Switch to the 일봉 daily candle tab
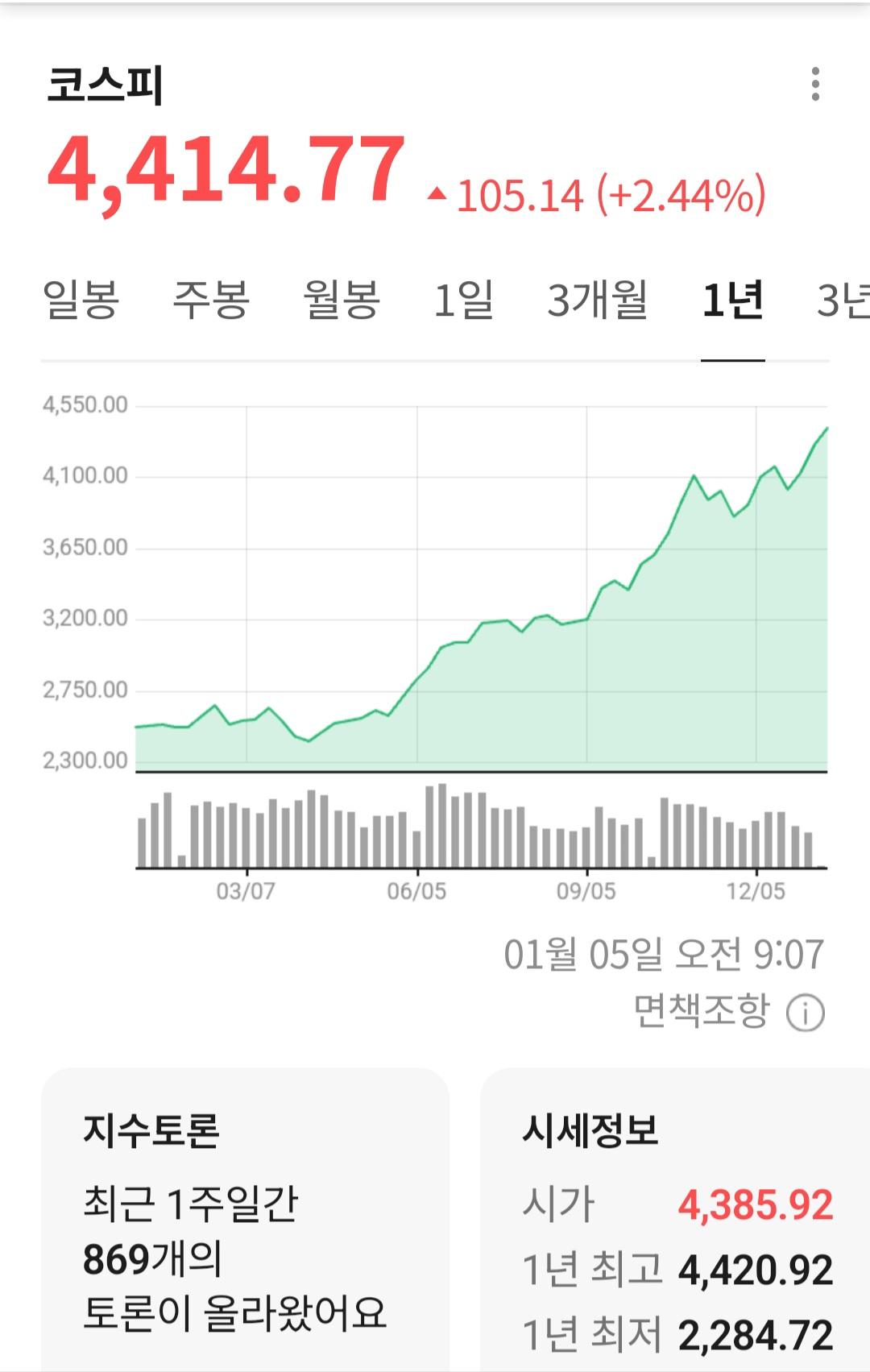 (81, 301)
